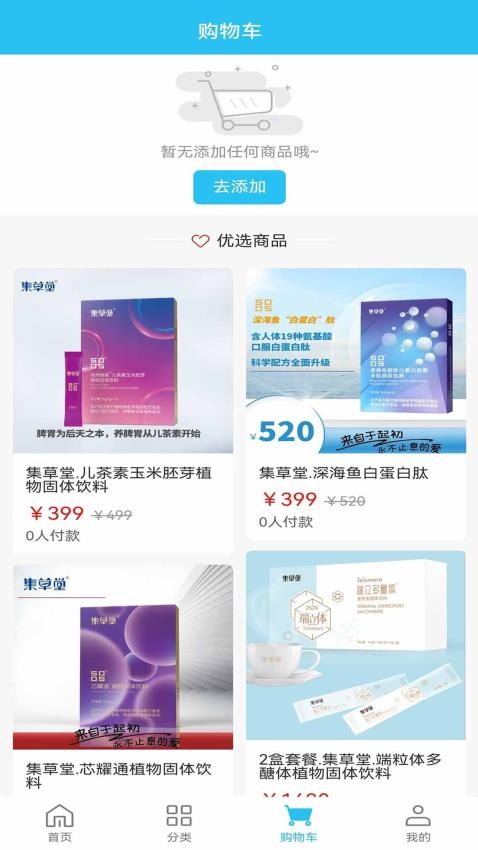Go to the 分类 tab
Image resolution: width=478 pixels, height=850 pixels.
(179, 823)
